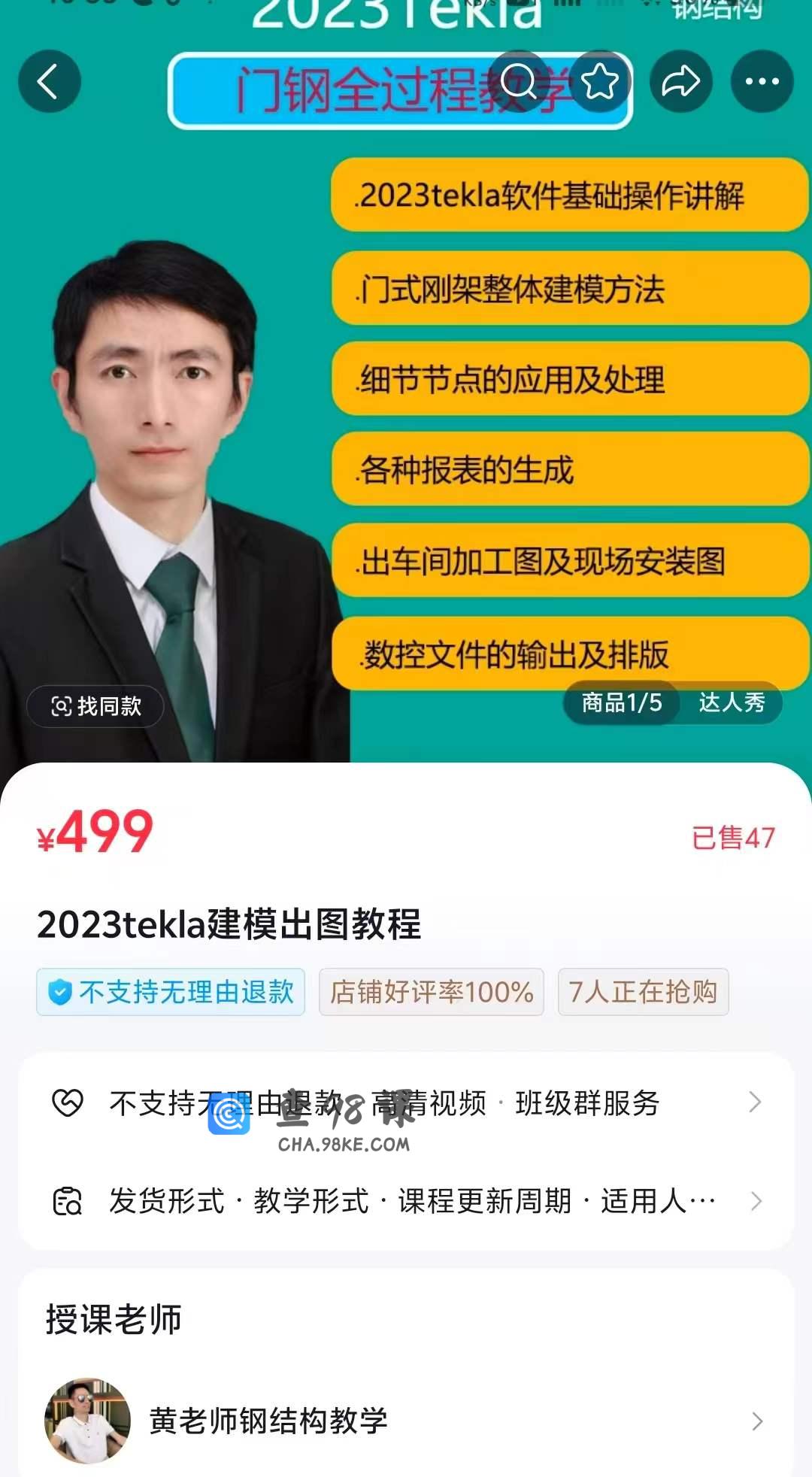This screenshot has width=812, height=1477.
Task: Switch to the 达人秀 tab
Action: (x=731, y=702)
